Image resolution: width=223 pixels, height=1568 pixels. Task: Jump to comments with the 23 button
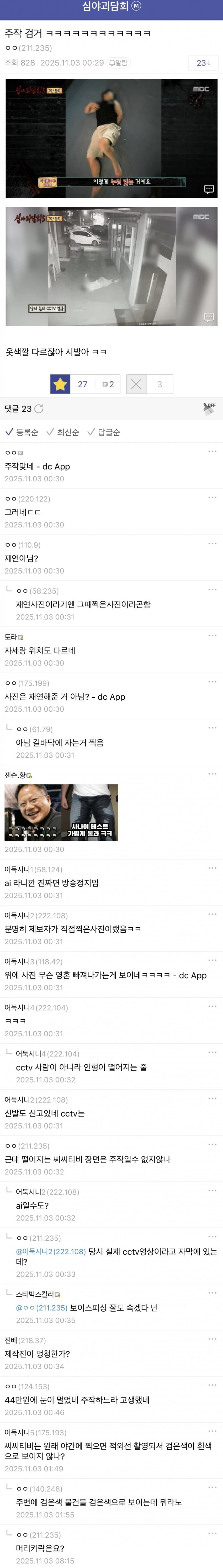coord(203,63)
